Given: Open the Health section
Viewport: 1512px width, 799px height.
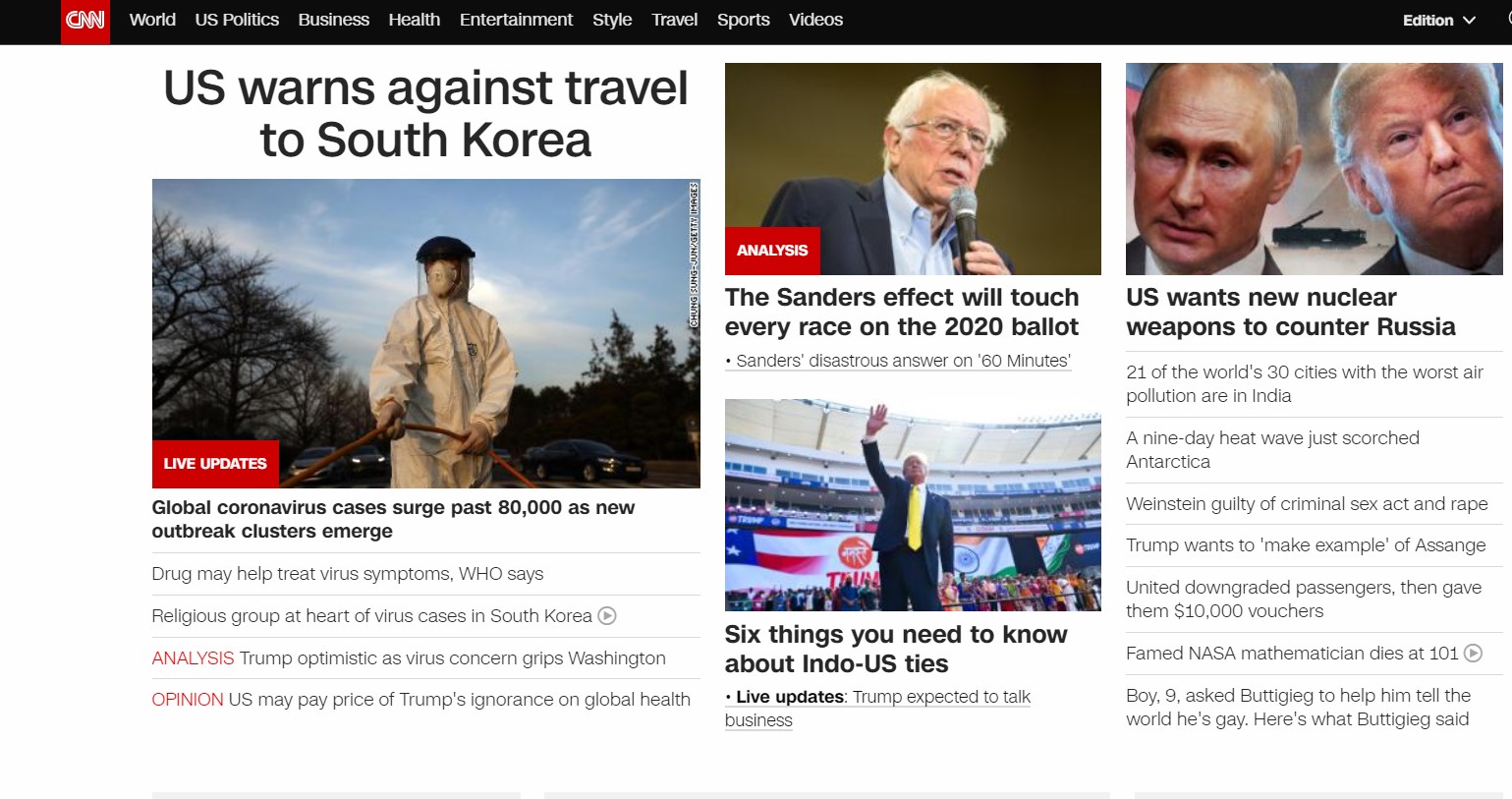Looking at the screenshot, I should (414, 20).
